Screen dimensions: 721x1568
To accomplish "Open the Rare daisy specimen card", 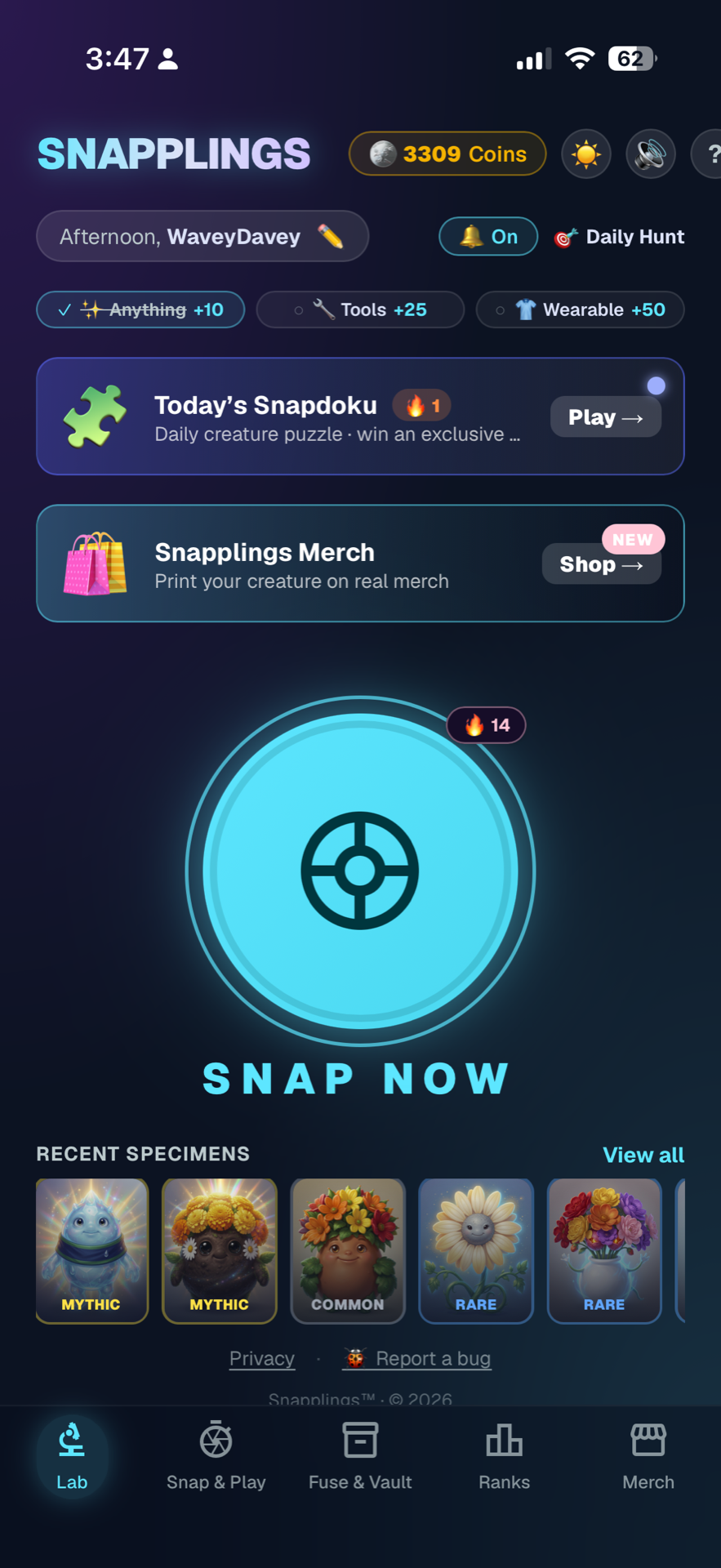I will [x=476, y=1250].
